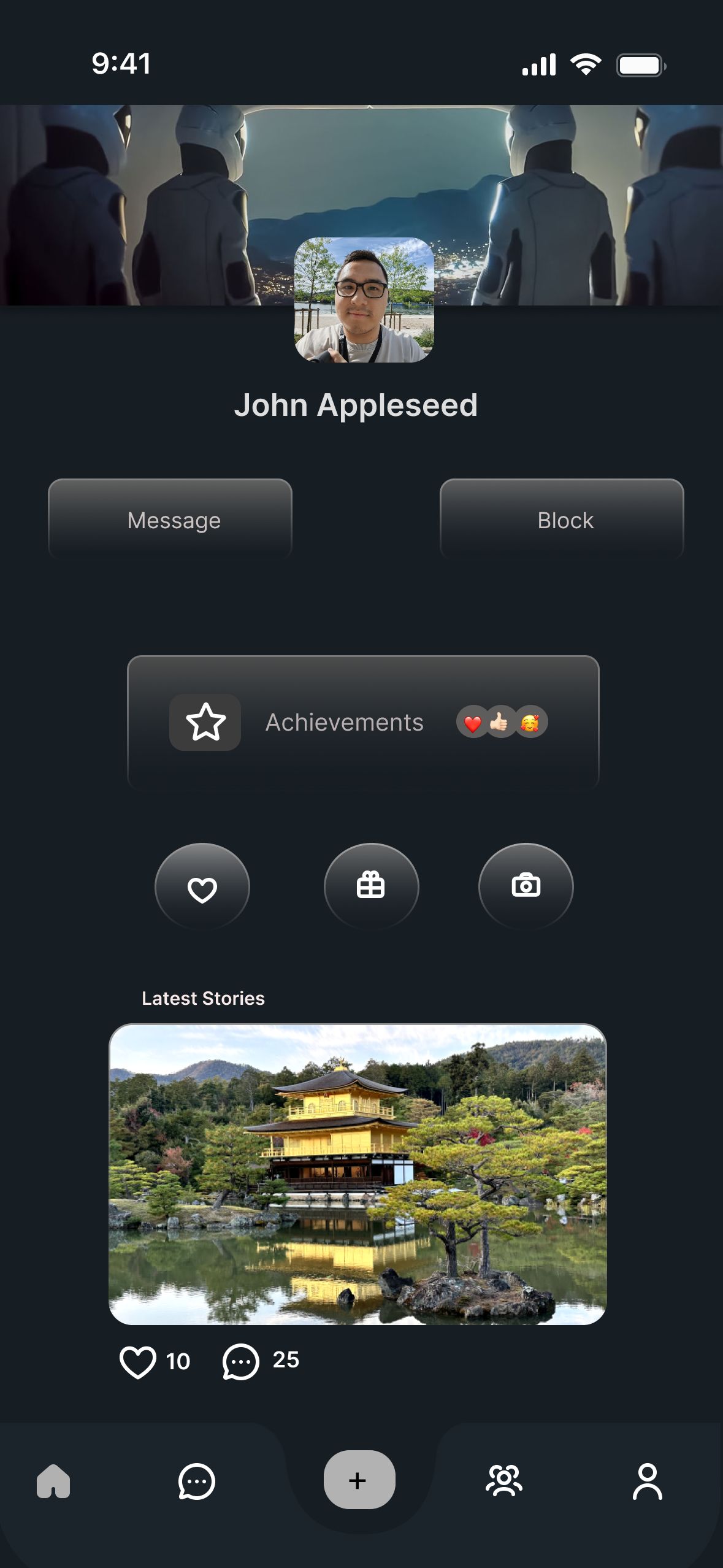View John Appleseed's profile photo
This screenshot has width=723, height=1568.
point(364,300)
